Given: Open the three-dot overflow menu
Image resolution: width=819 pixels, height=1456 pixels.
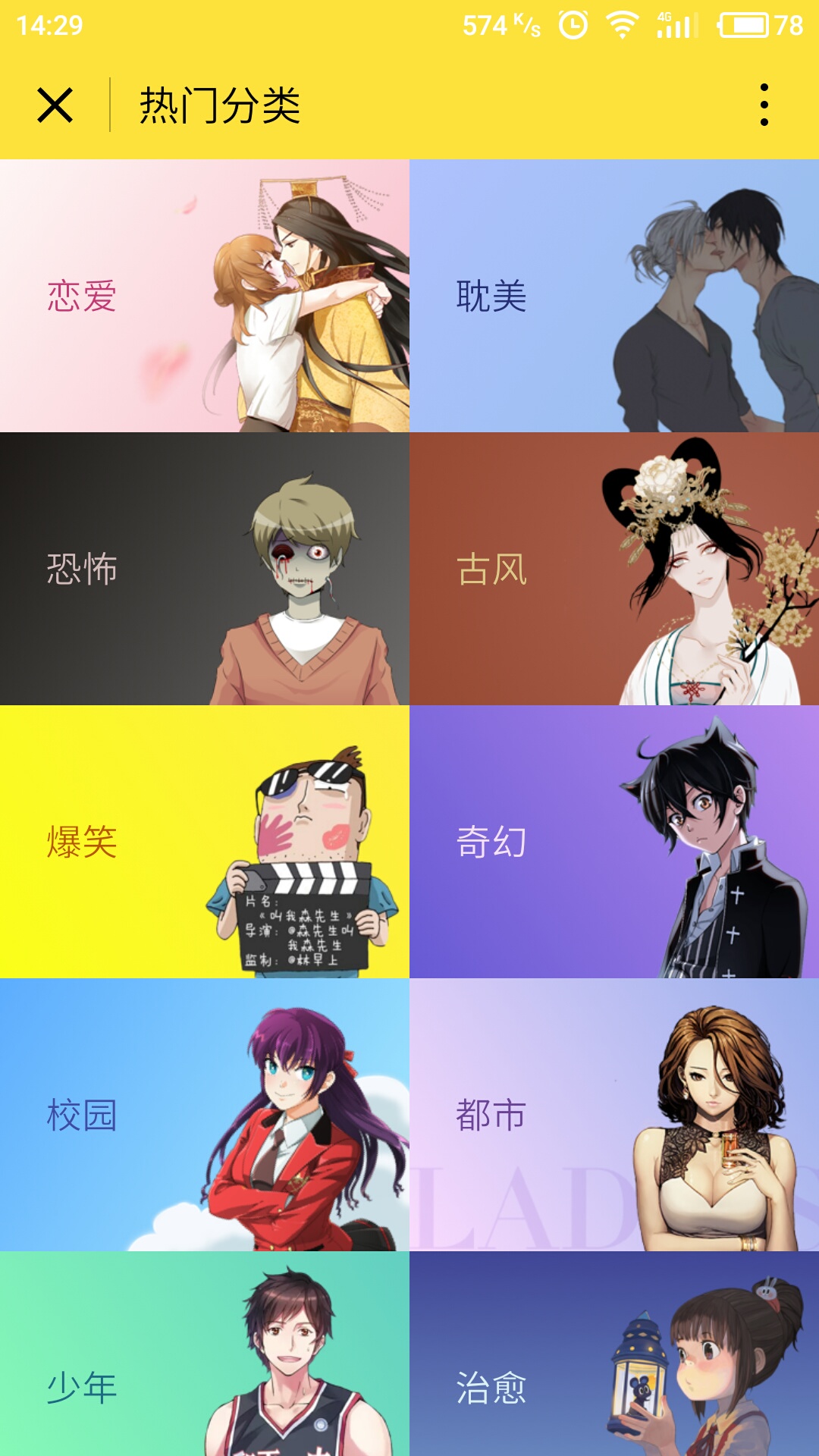Looking at the screenshot, I should 764,105.
